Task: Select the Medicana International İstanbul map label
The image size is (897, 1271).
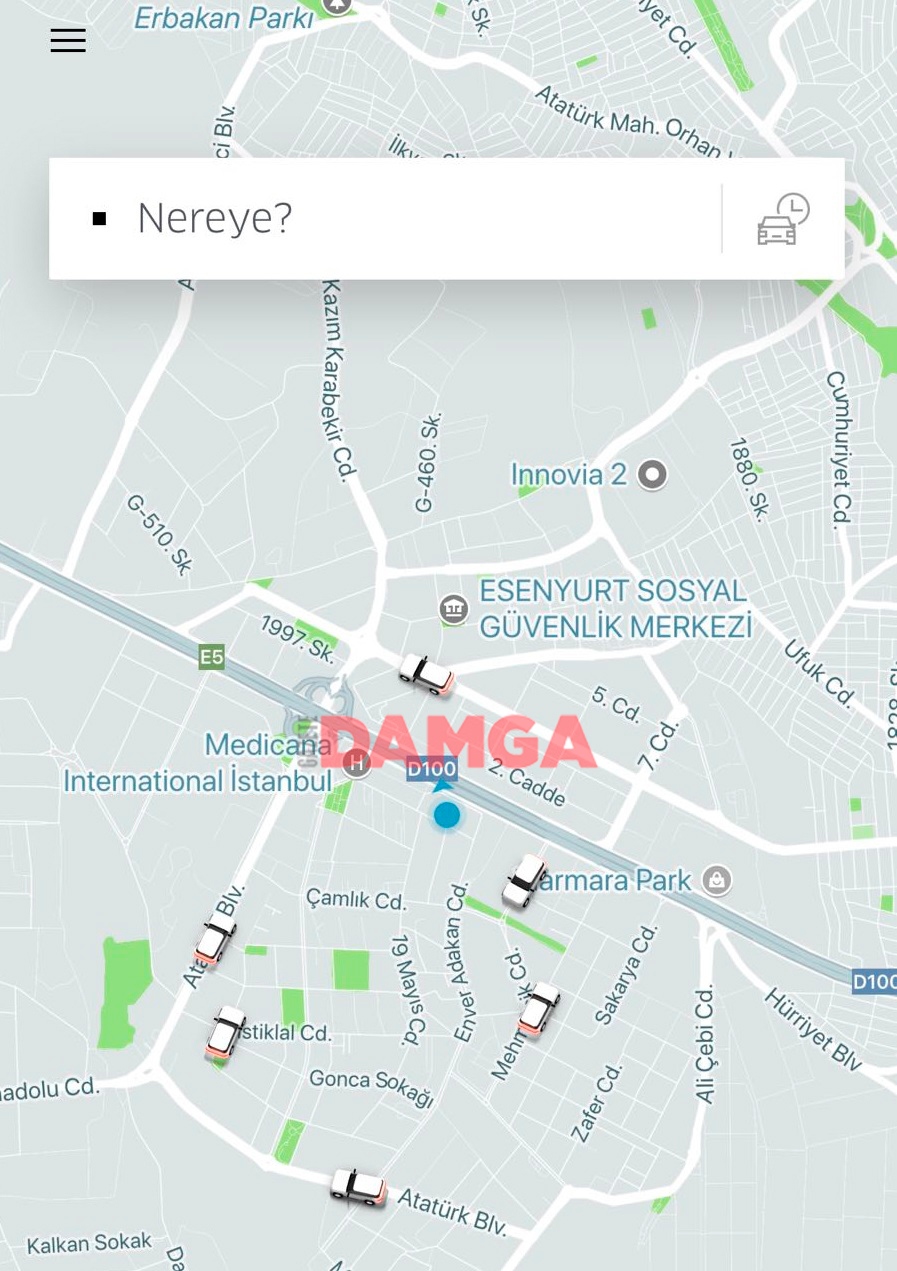Action: point(197,762)
